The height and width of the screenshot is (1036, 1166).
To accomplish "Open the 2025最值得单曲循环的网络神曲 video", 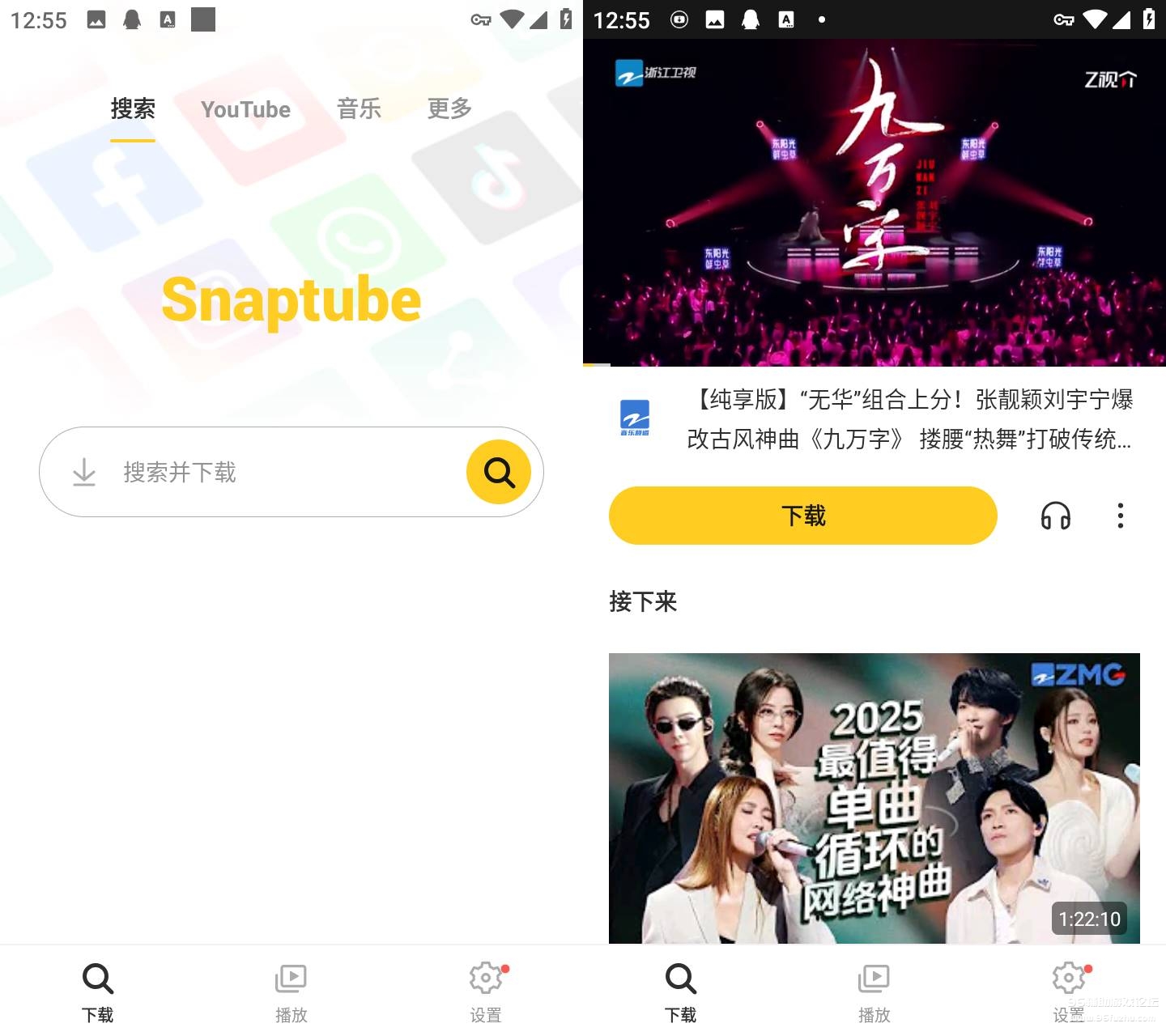I will [874, 797].
